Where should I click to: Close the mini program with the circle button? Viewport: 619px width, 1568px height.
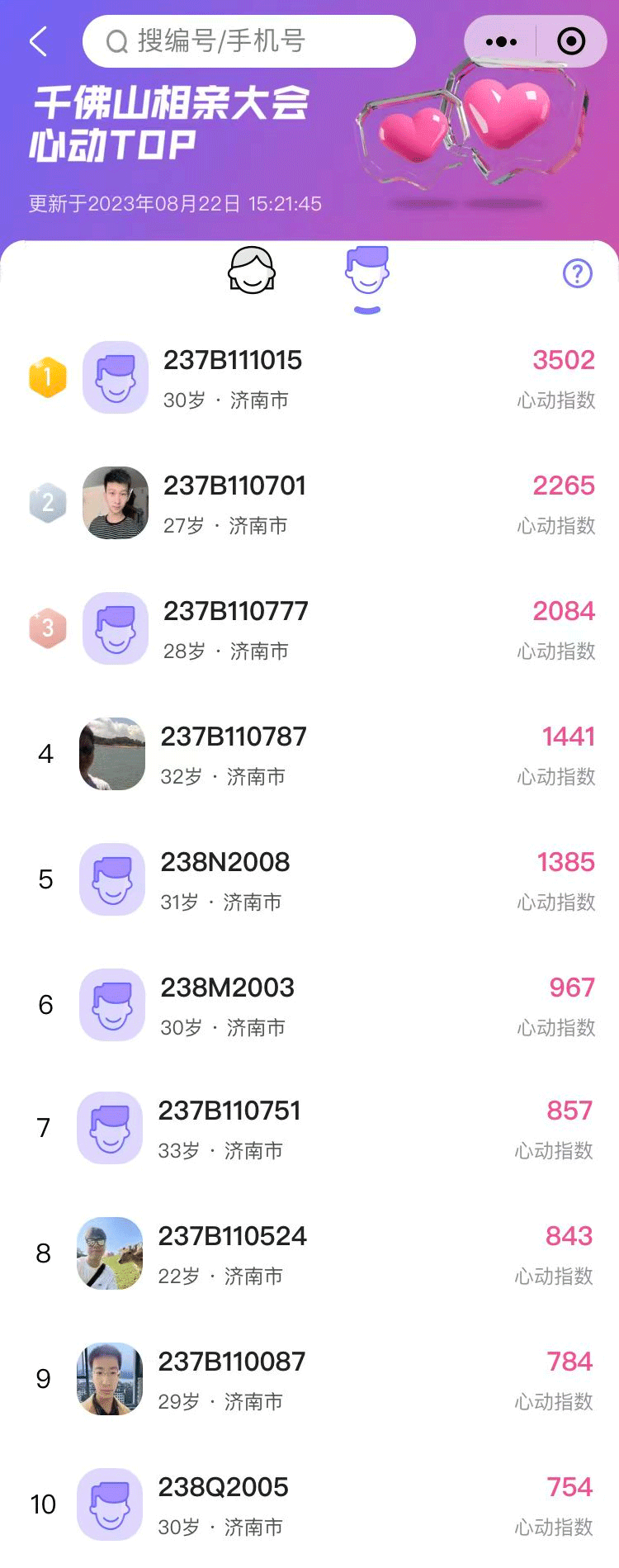click(571, 41)
